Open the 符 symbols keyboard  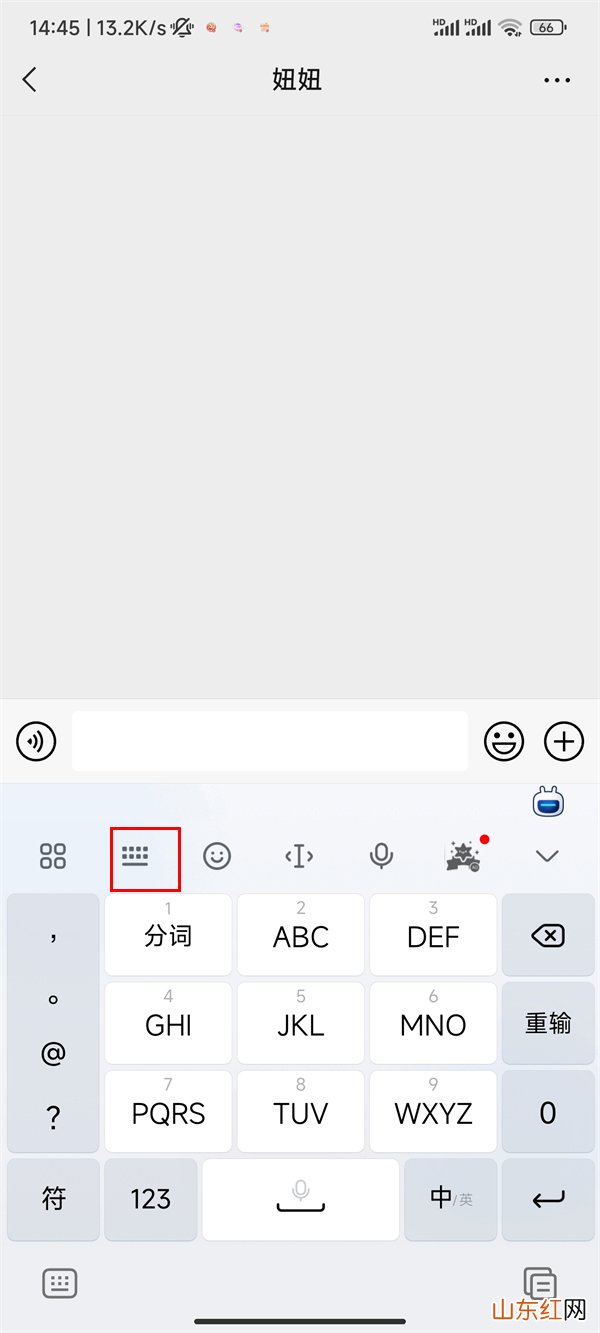point(54,1198)
